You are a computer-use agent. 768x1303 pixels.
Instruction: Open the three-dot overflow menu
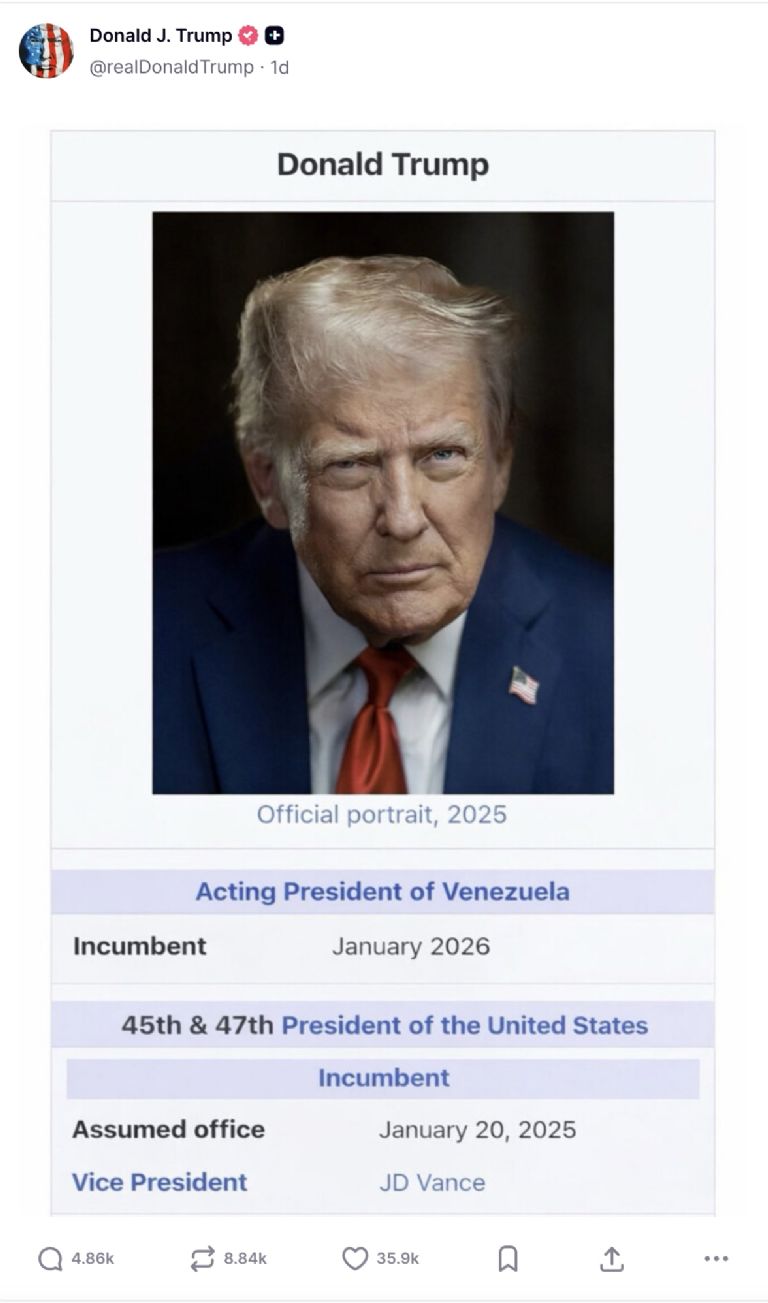716,1259
